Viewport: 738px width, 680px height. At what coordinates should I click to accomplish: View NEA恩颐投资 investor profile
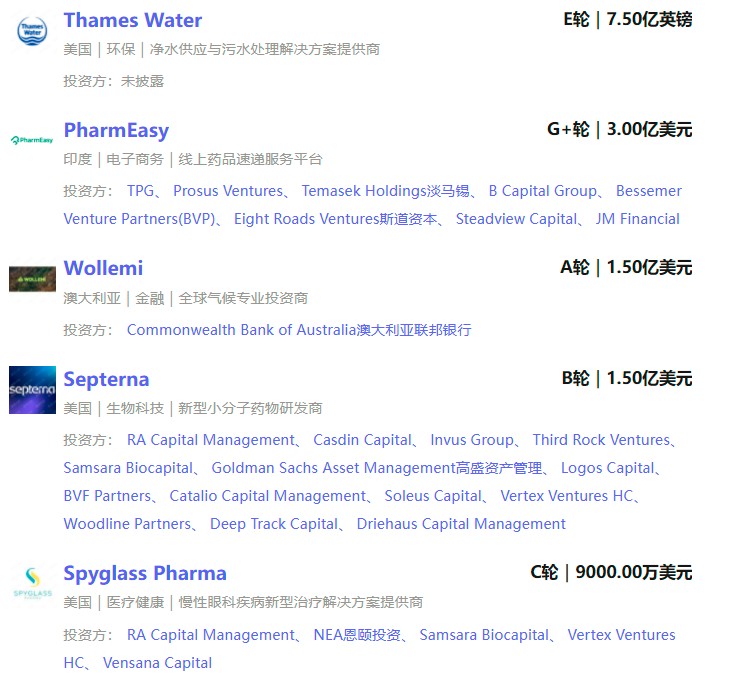pyautogui.click(x=357, y=635)
